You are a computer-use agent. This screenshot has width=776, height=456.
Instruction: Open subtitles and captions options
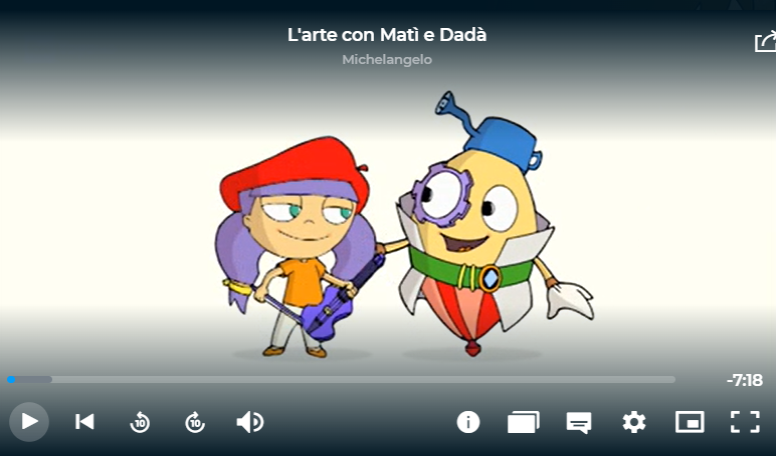579,422
